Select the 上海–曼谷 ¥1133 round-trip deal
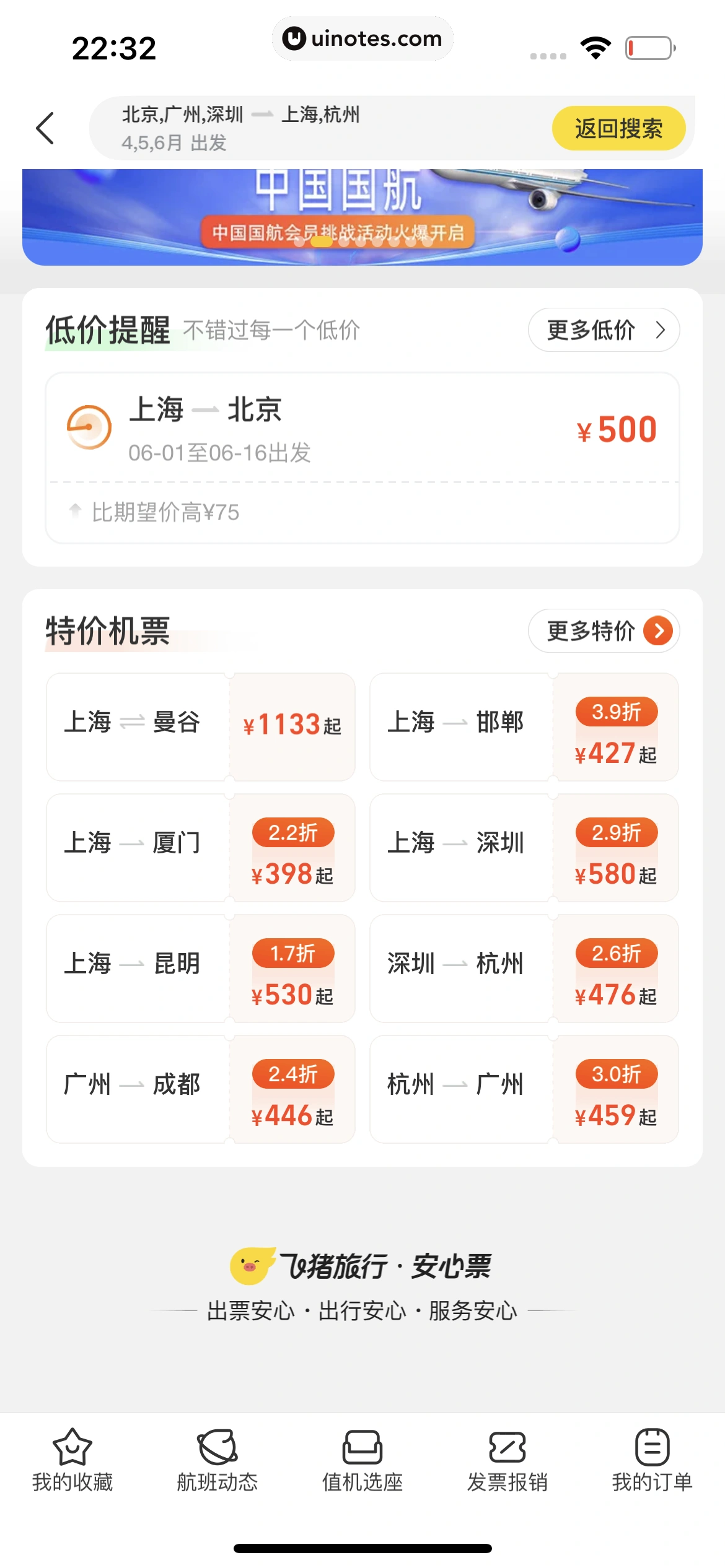 (x=200, y=726)
